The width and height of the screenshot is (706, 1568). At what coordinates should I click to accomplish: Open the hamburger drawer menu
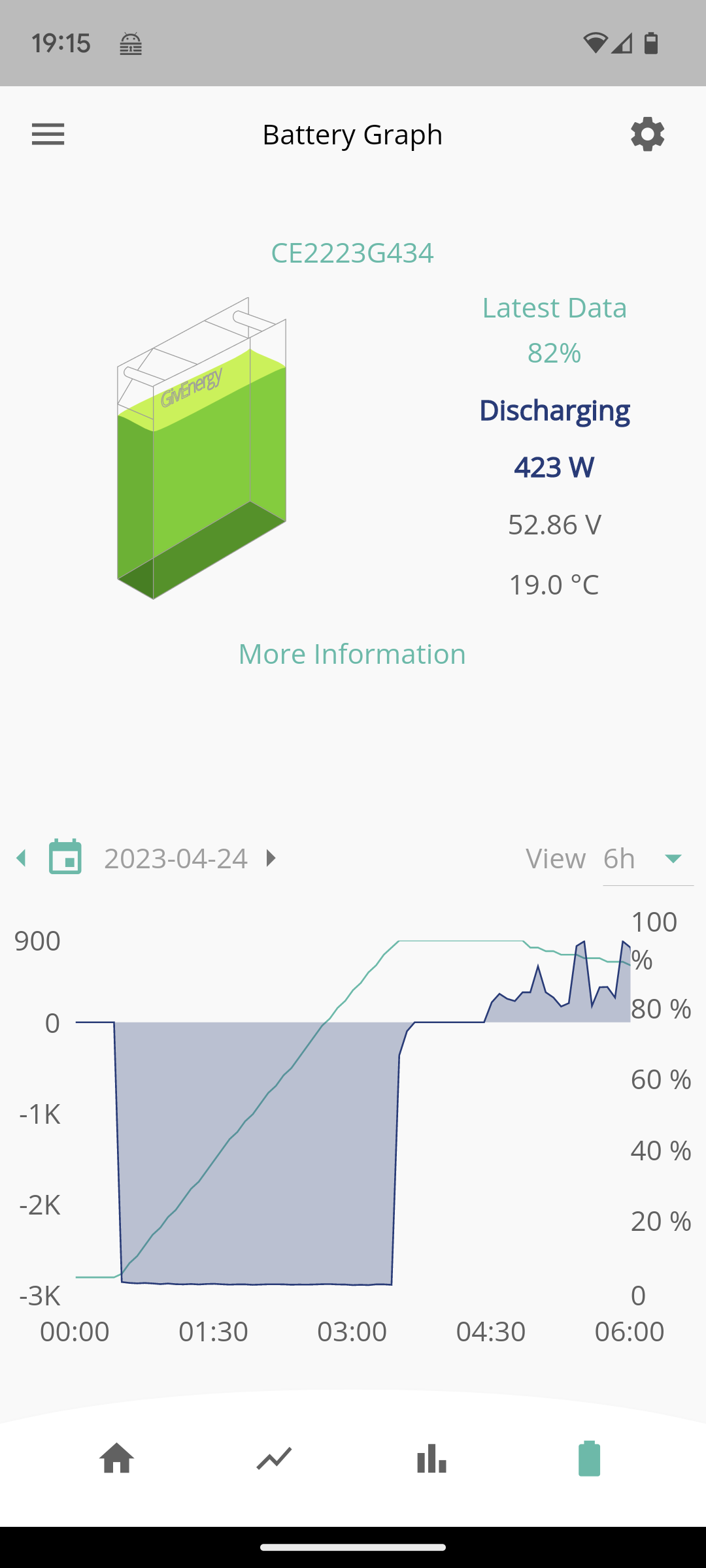[x=48, y=135]
